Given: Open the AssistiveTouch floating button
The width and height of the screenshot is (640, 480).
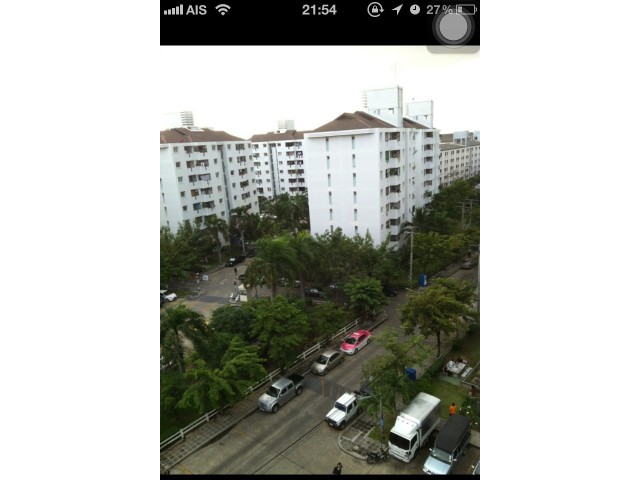Looking at the screenshot, I should [453, 27].
